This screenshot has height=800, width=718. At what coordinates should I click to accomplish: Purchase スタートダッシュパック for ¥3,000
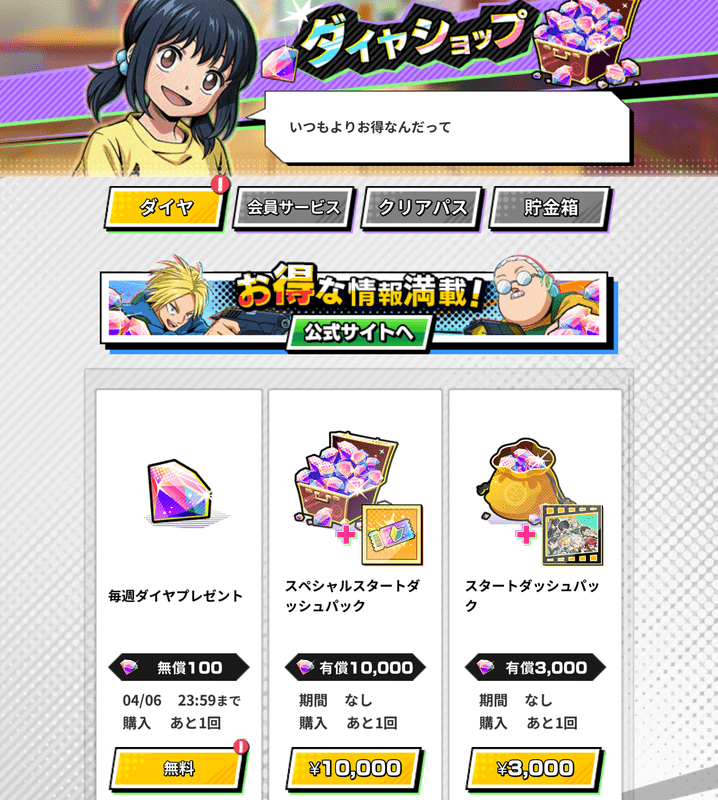[535, 768]
